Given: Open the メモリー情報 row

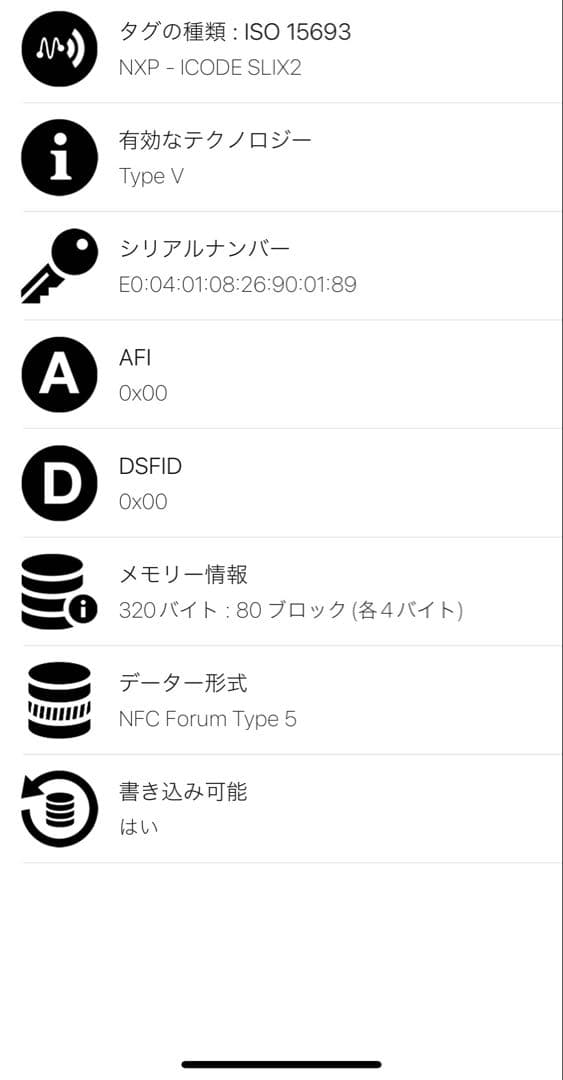Looking at the screenshot, I should point(281,592).
